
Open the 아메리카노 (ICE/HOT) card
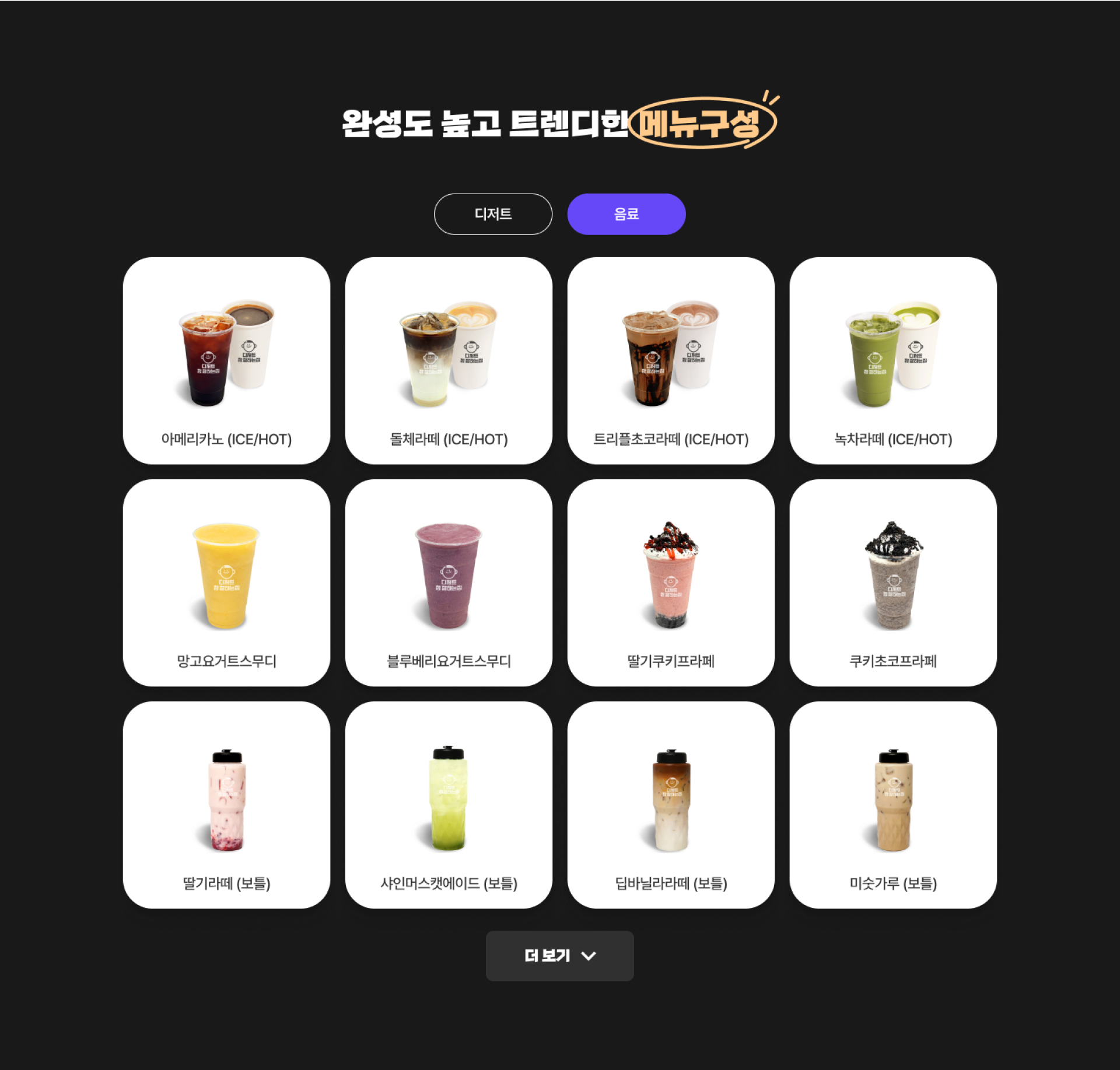(x=226, y=360)
